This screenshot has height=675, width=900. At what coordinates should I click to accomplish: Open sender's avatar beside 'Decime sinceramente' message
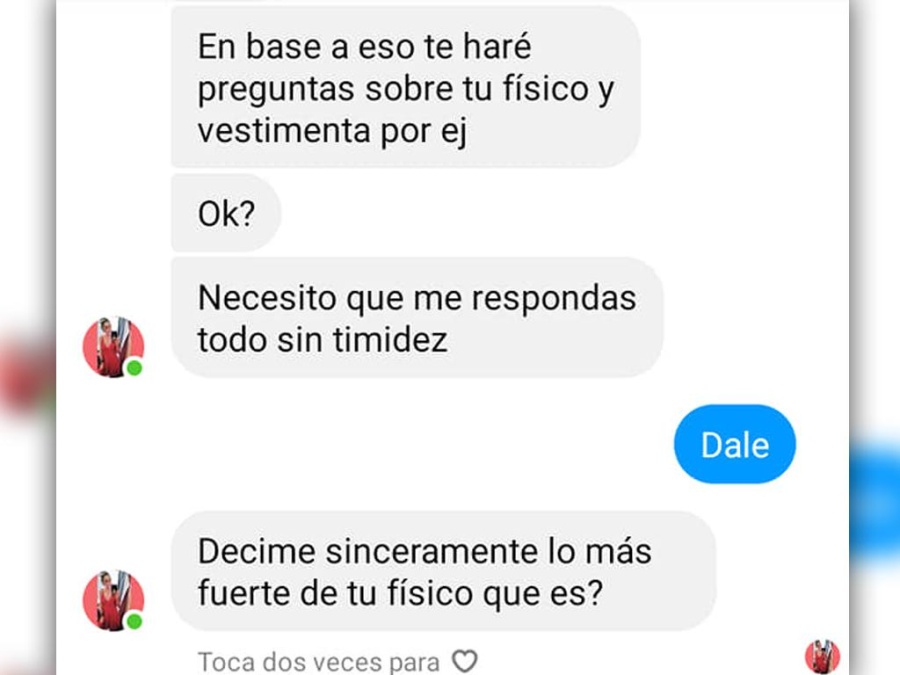point(113,600)
